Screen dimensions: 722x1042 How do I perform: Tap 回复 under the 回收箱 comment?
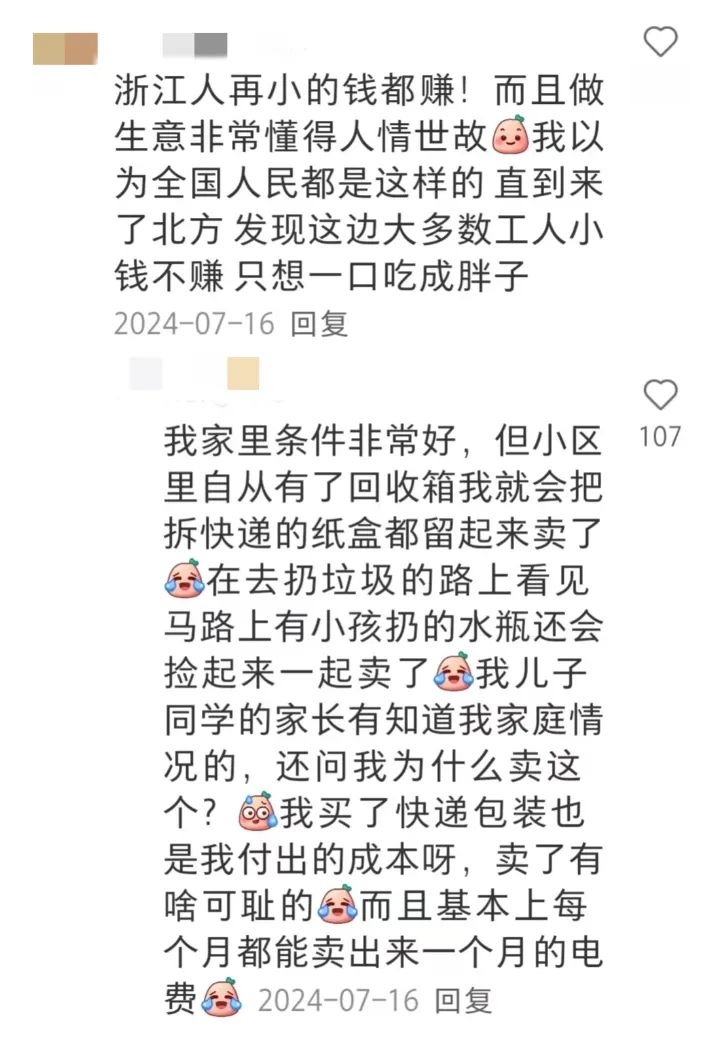464,999
